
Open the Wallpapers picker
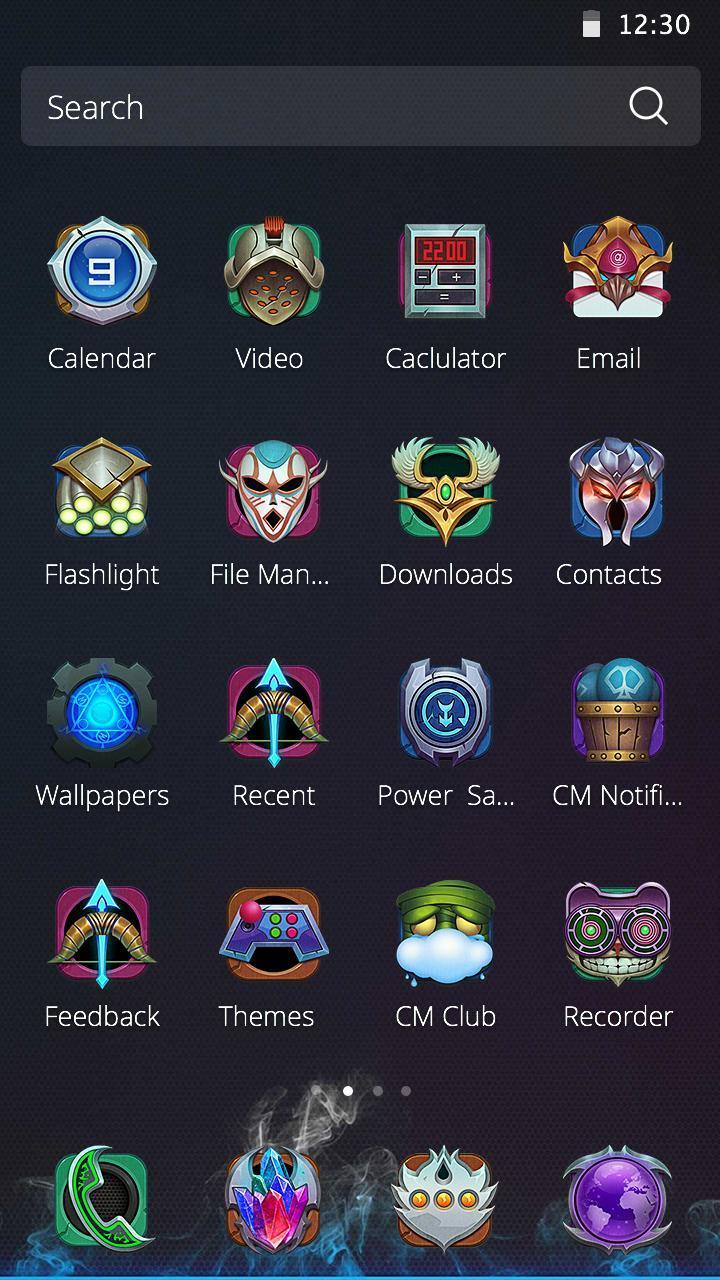(101, 708)
